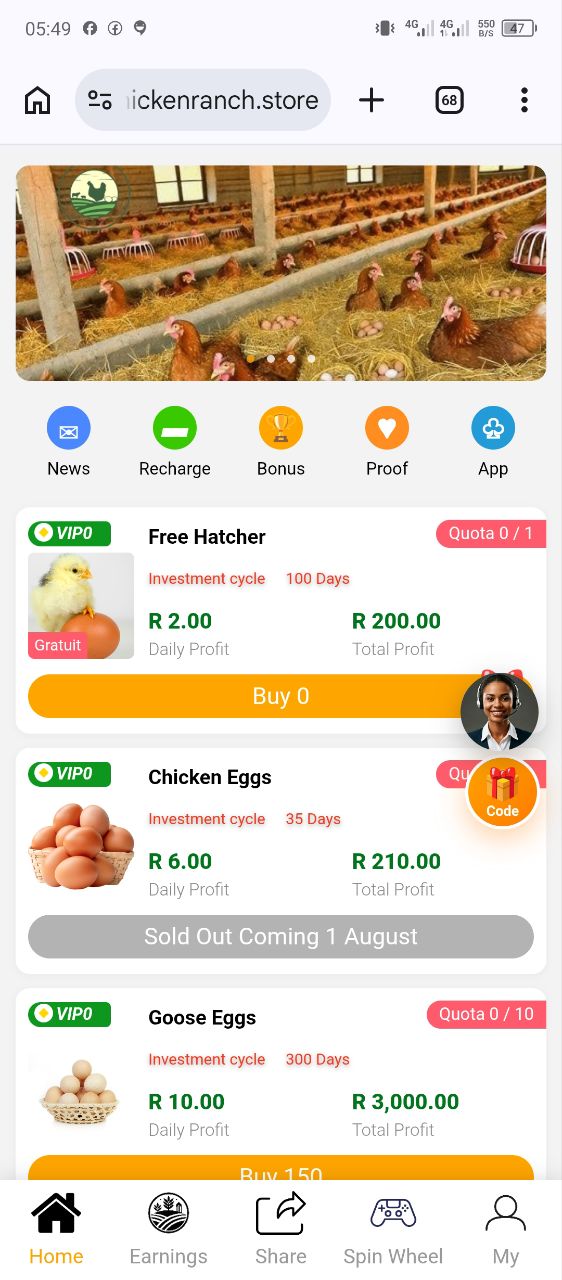Open the Proof shortcut
Viewport: 562px width, 1280px height.
(387, 442)
